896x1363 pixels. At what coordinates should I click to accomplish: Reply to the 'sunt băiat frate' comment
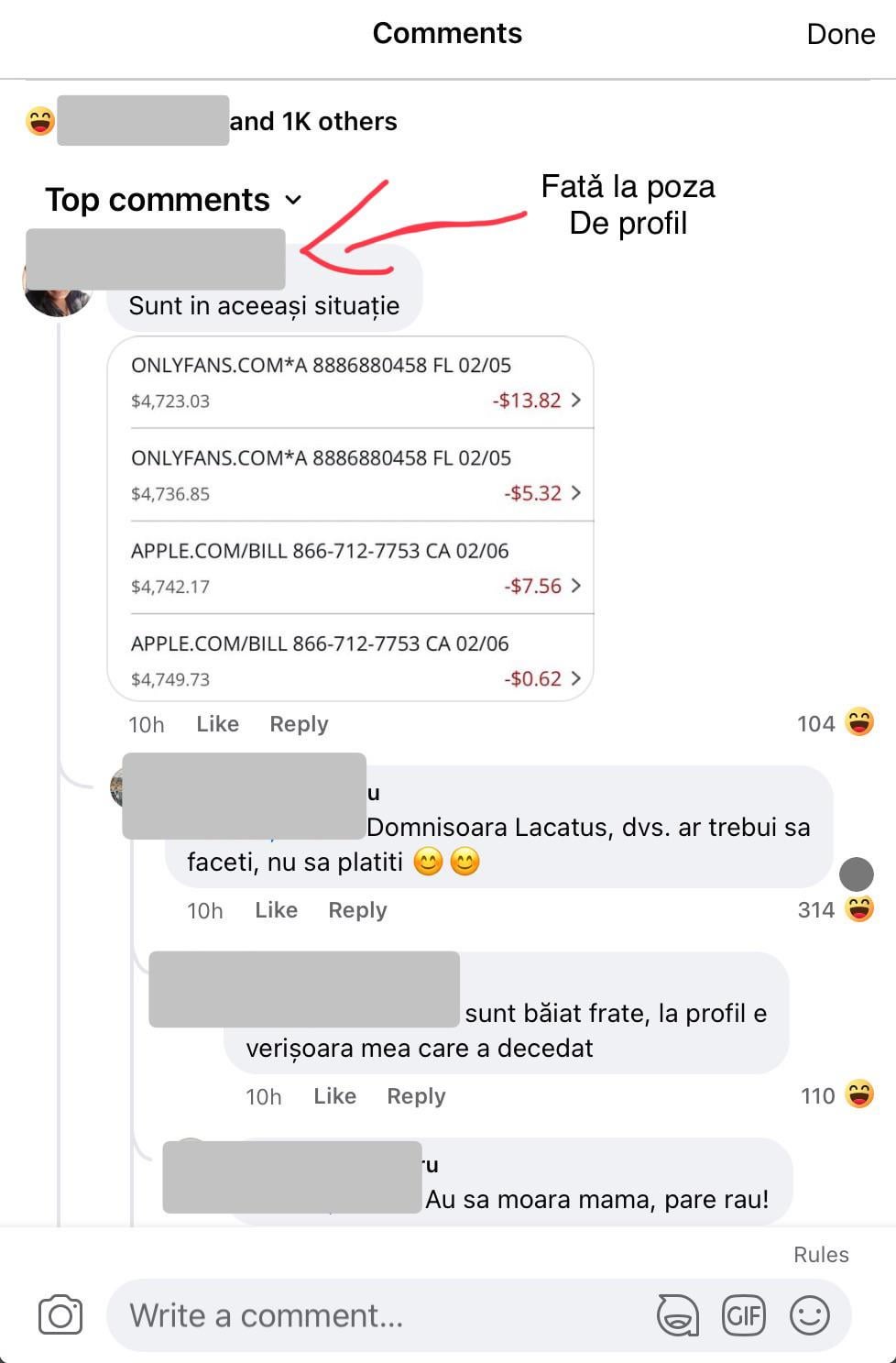click(416, 1096)
